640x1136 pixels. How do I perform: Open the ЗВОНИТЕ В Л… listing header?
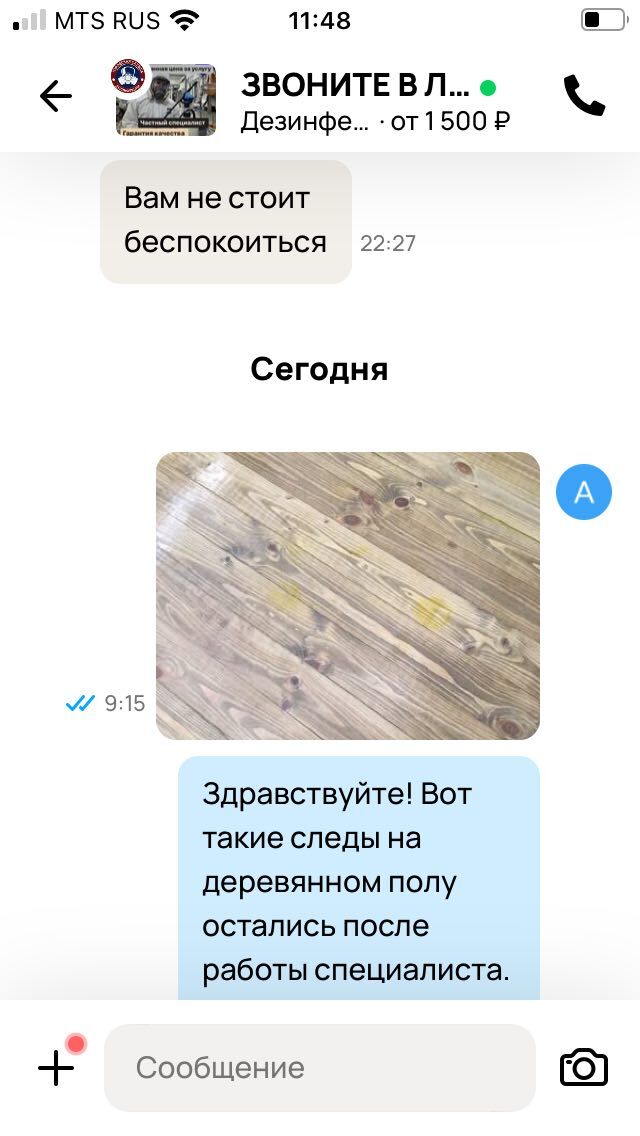point(360,88)
